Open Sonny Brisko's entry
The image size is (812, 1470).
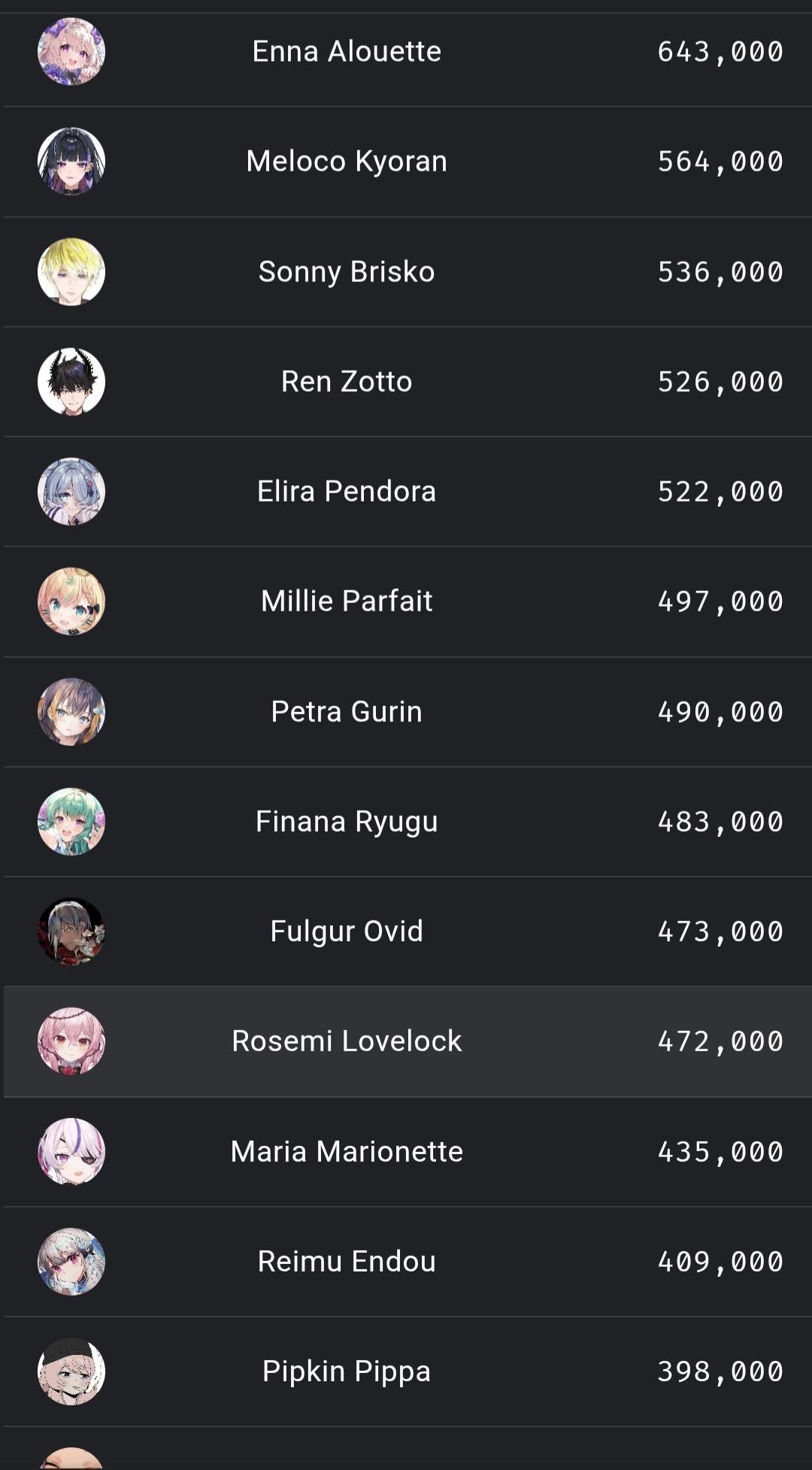[x=347, y=271]
